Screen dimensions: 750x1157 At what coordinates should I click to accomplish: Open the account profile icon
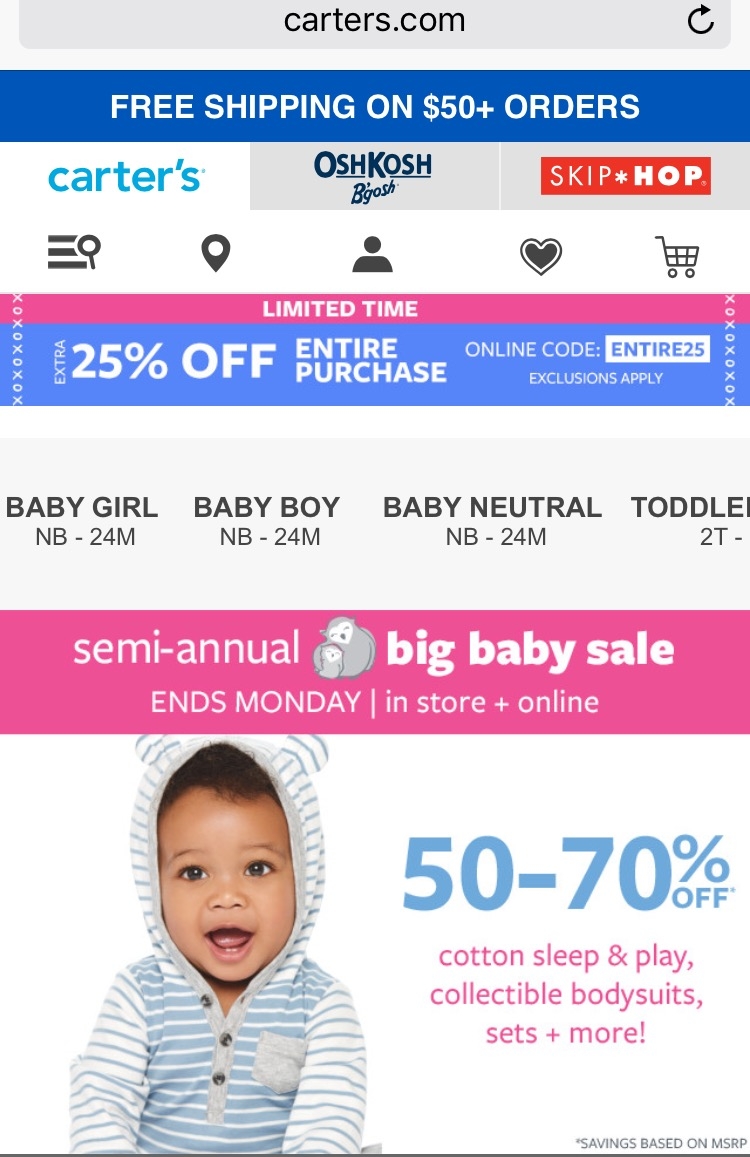[372, 254]
